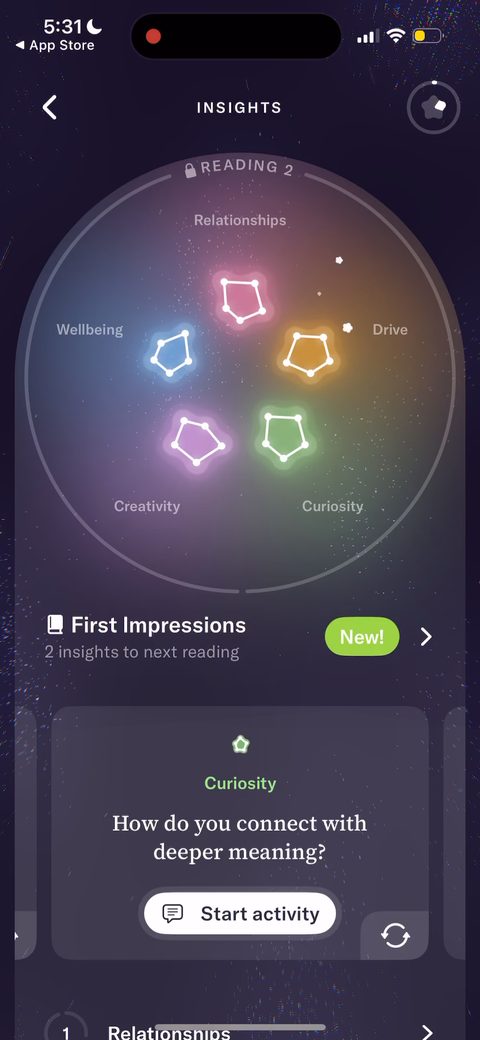Go back from Insights
This screenshot has width=480, height=1040.
[50, 107]
